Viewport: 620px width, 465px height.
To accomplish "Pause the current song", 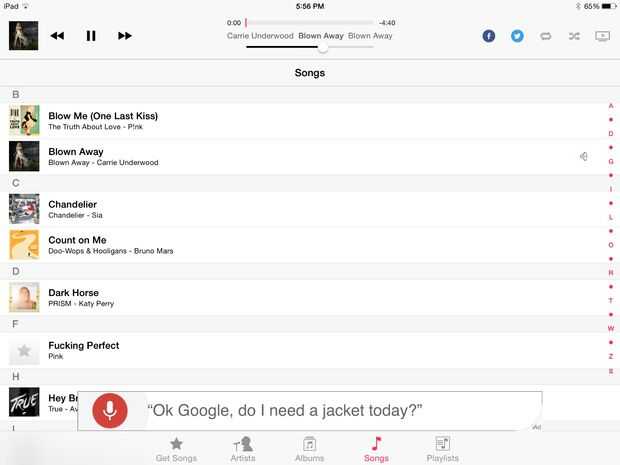I will 91,36.
